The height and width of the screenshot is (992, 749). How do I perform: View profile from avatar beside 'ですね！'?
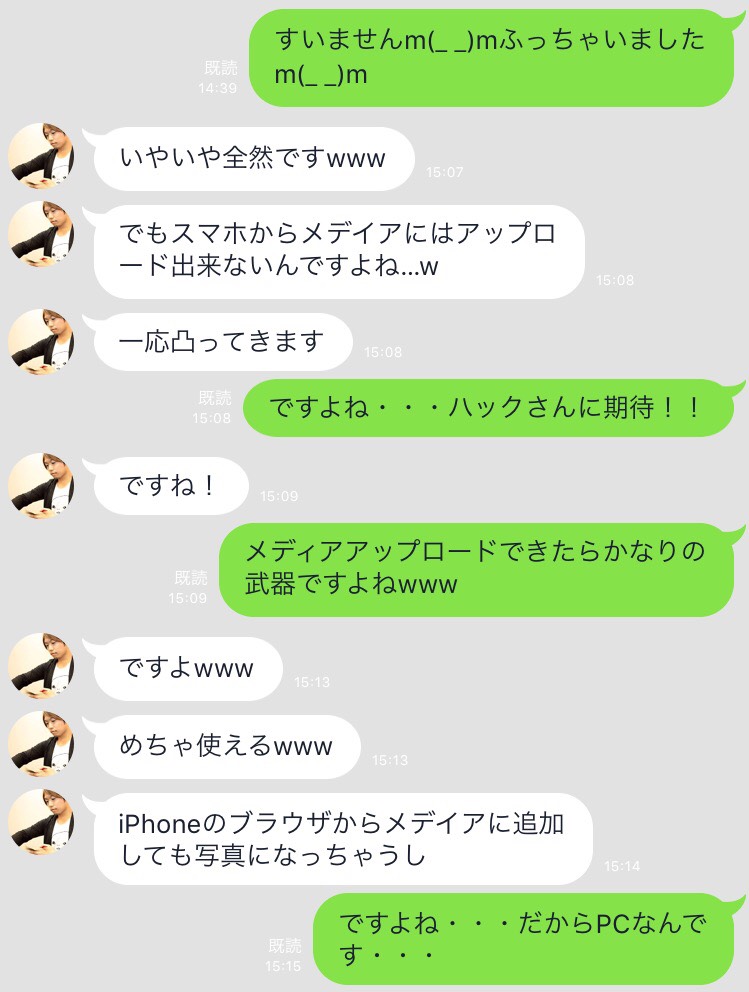point(41,485)
